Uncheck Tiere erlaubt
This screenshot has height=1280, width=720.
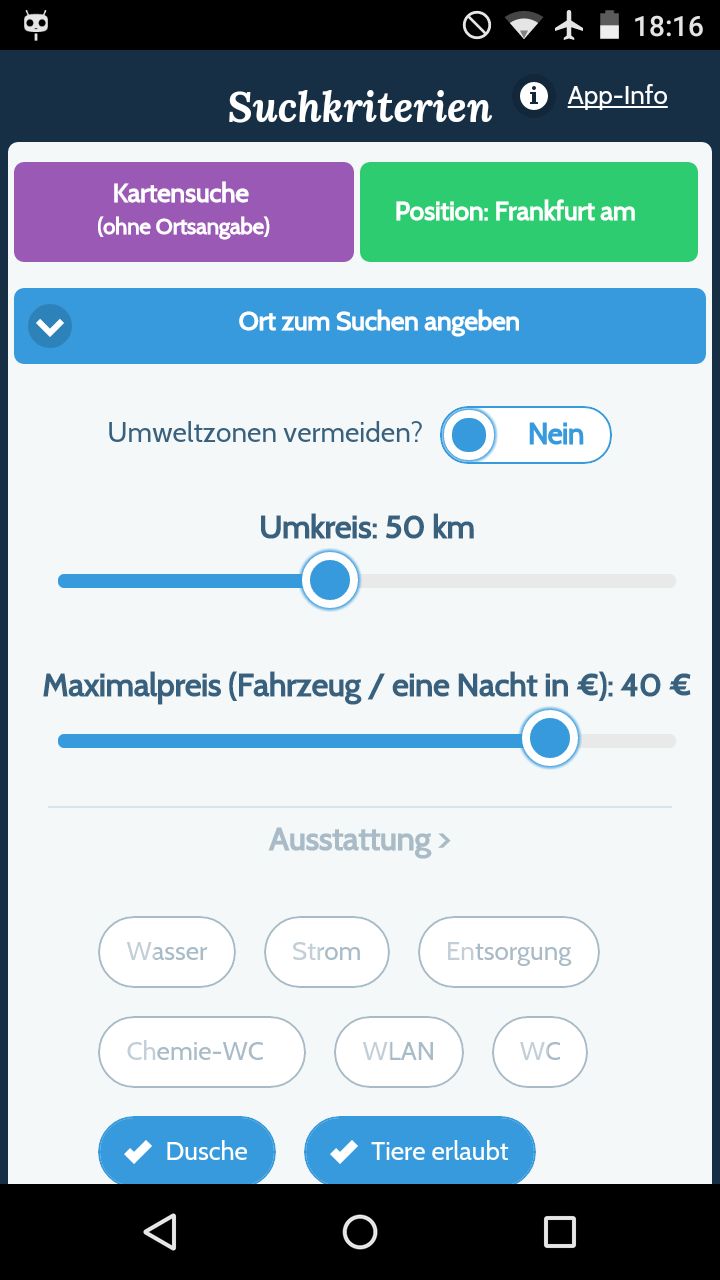point(420,1151)
